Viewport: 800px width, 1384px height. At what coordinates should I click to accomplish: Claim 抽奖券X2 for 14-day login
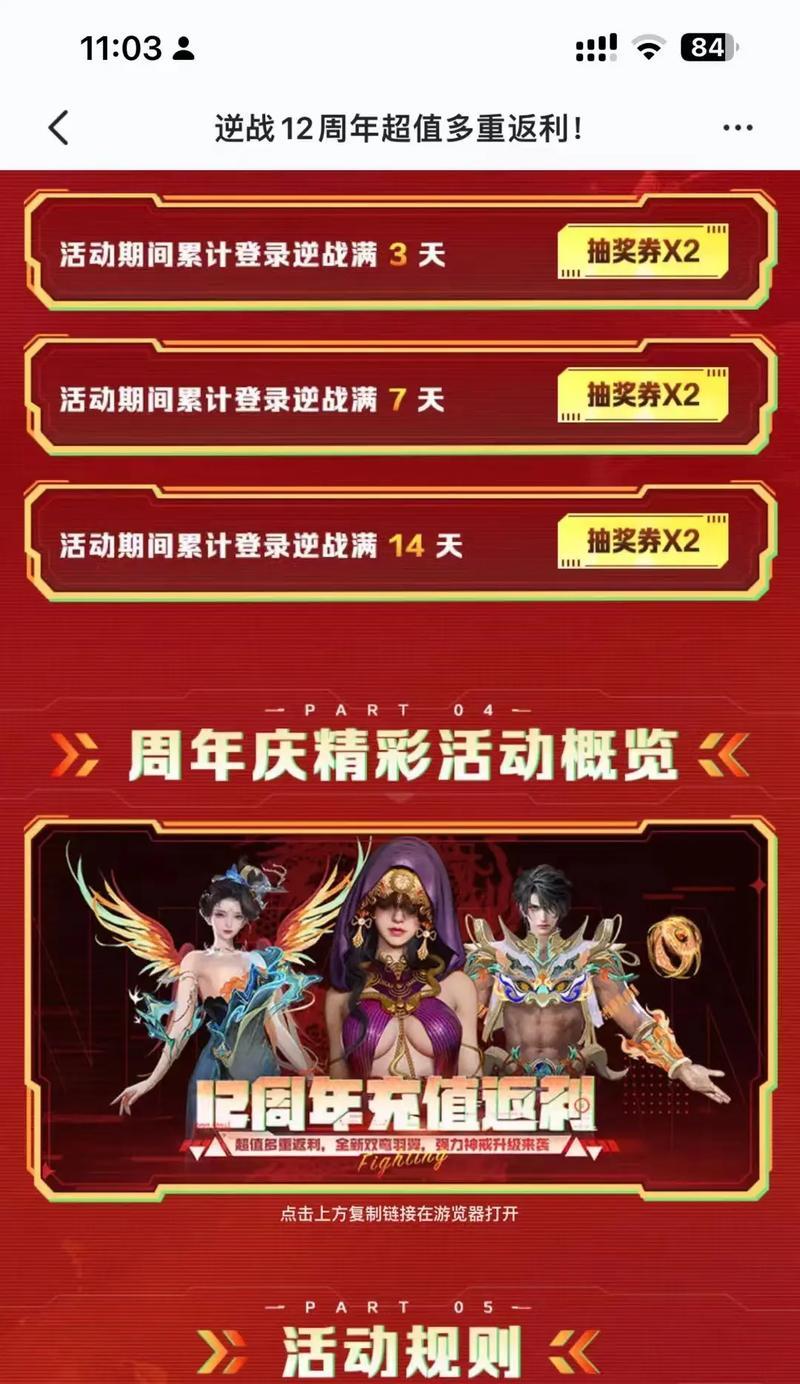click(642, 543)
